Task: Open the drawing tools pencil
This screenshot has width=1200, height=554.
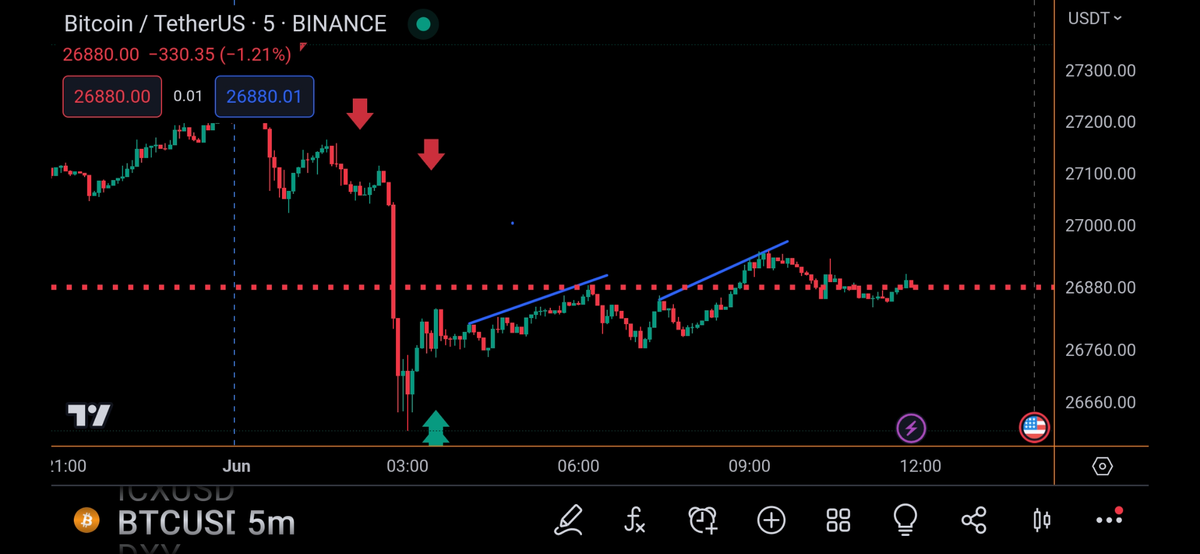Action: point(569,519)
